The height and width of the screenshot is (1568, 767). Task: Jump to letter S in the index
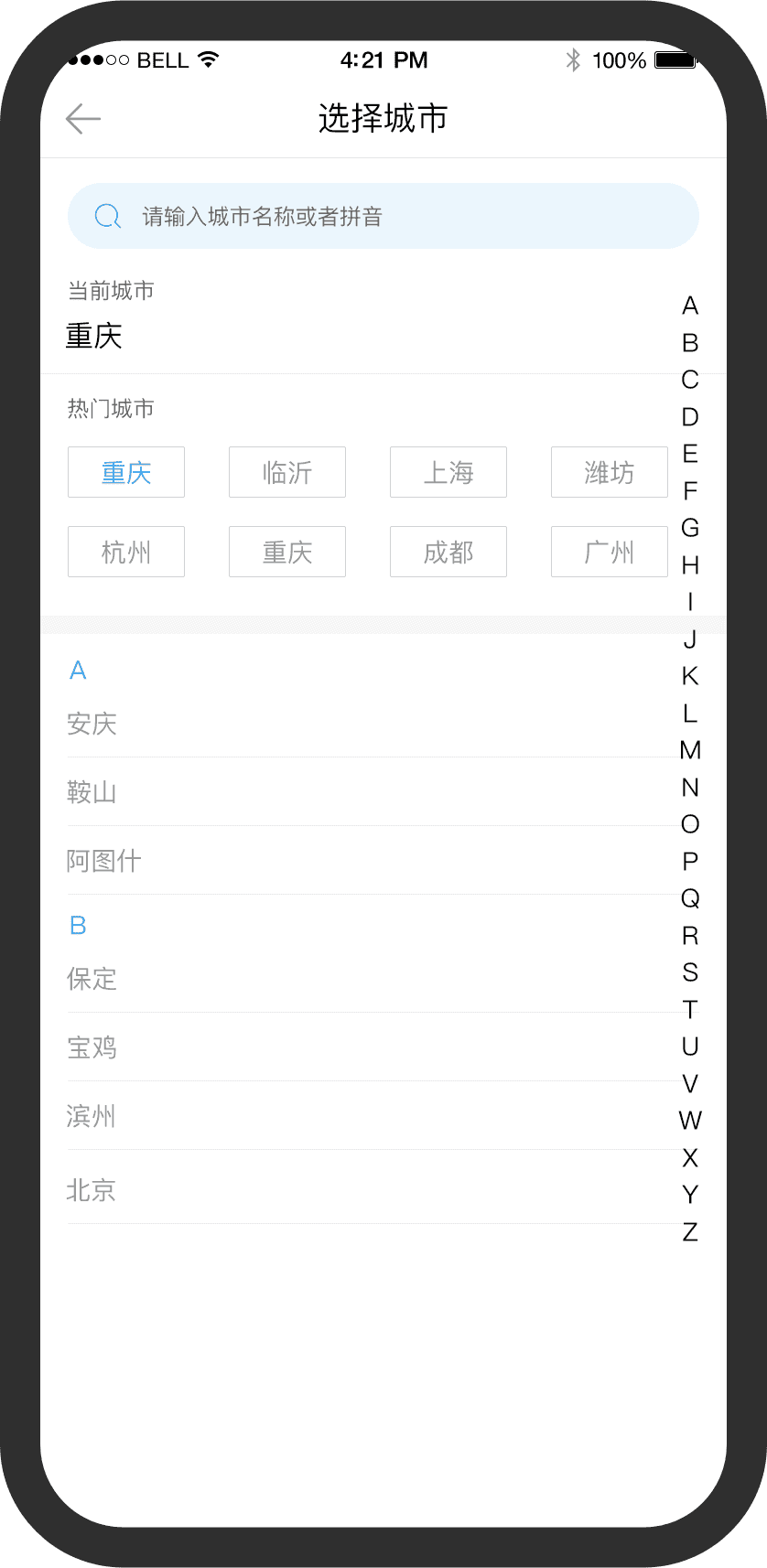[690, 972]
